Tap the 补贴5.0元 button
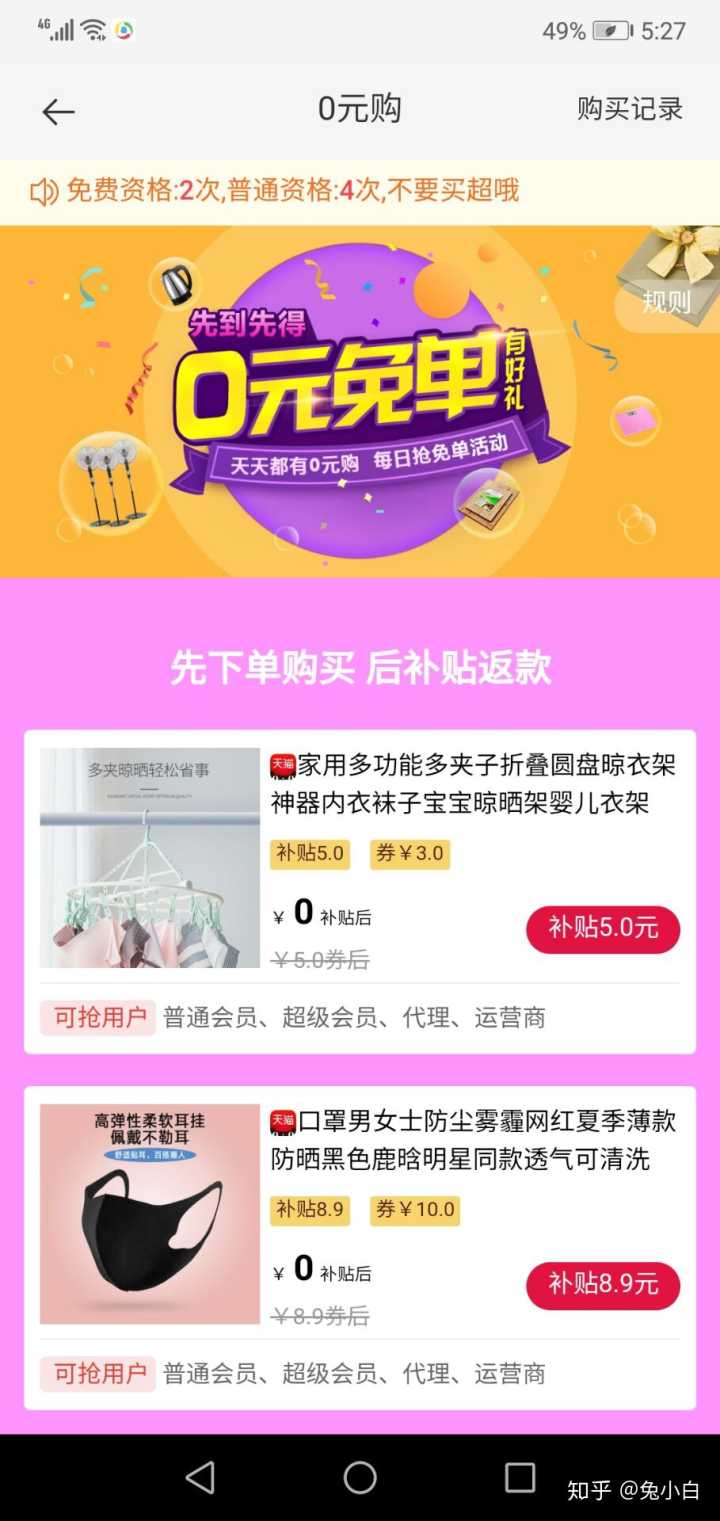Viewport: 720px width, 1521px height. (x=603, y=929)
